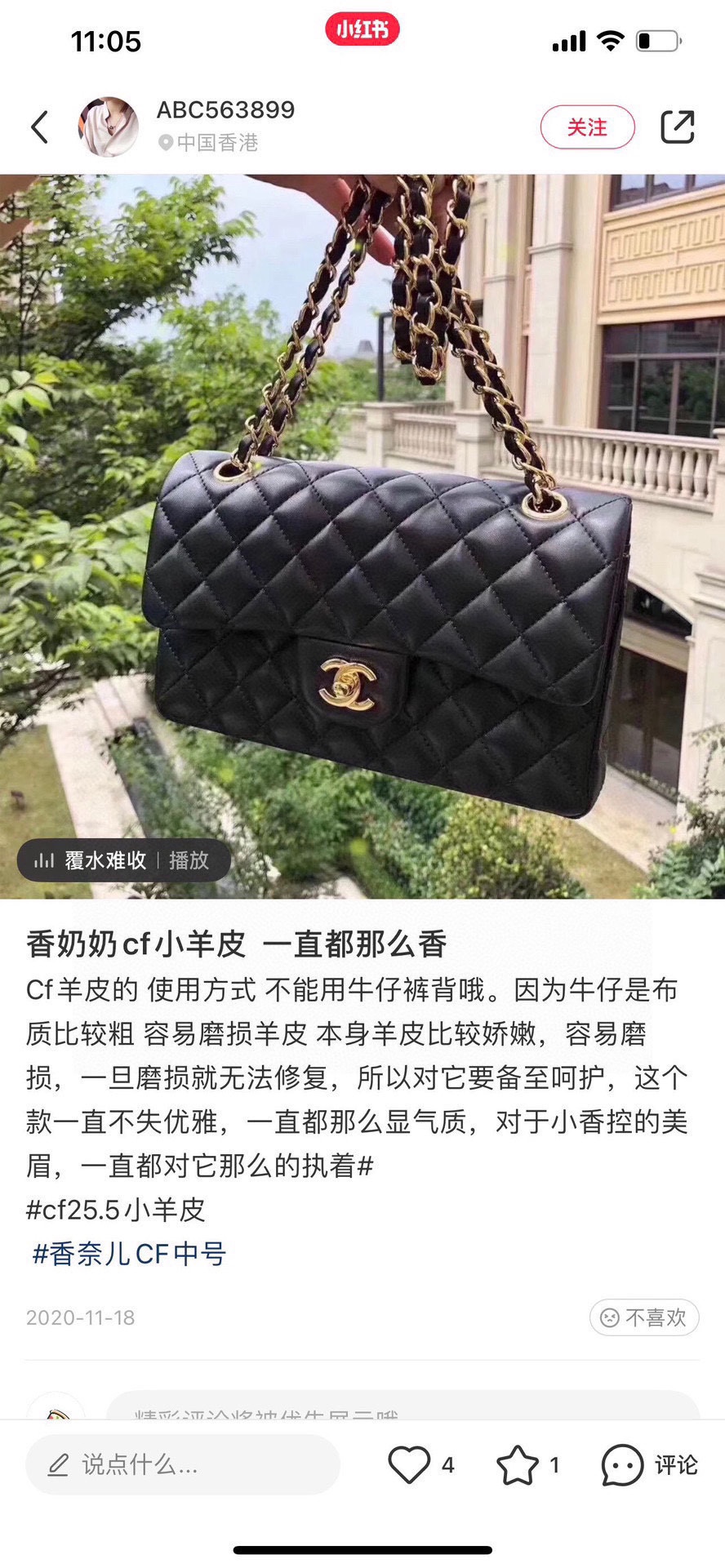Viewport: 725px width, 1568px height.
Task: Save post with the star icon
Action: click(518, 1465)
